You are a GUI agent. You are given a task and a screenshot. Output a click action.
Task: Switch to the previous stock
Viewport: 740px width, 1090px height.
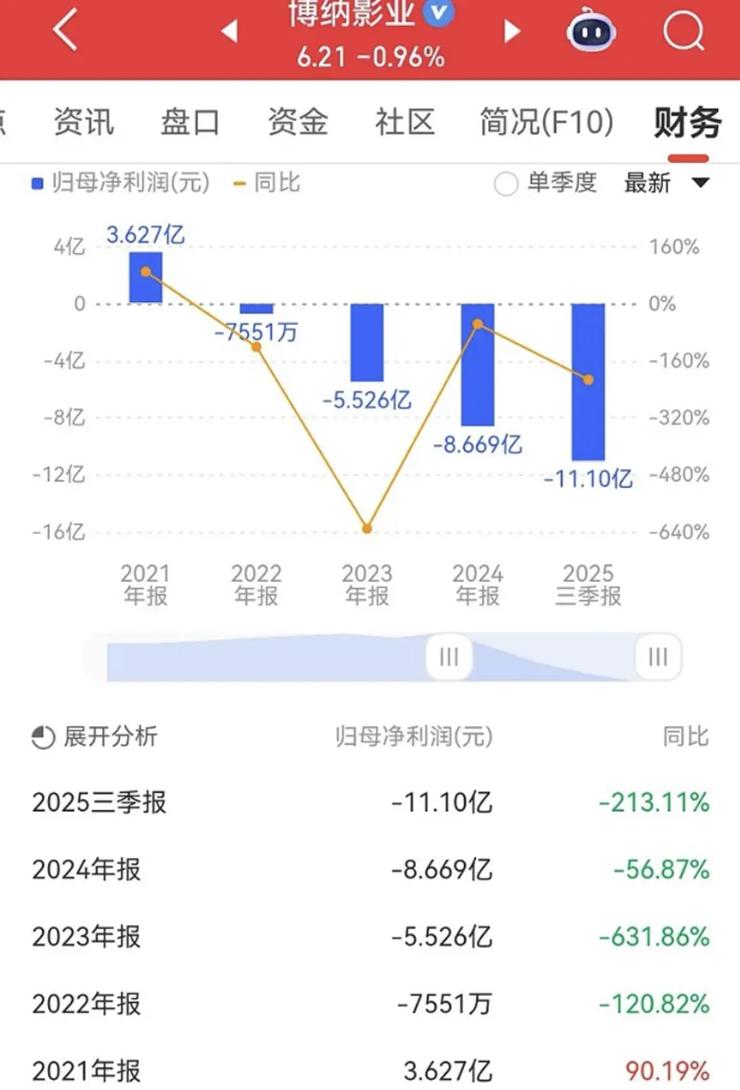pyautogui.click(x=229, y=31)
